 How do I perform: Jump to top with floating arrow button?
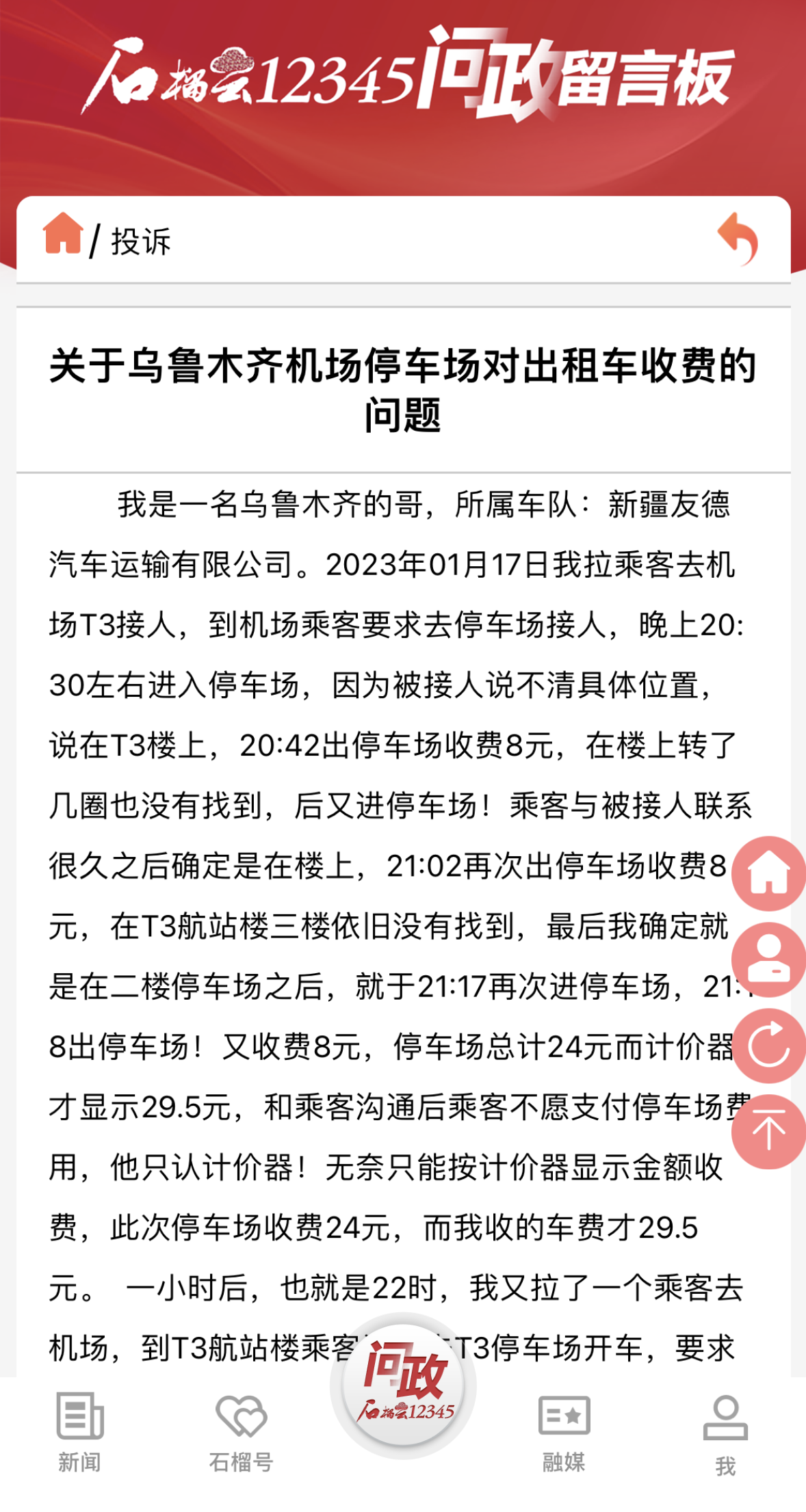[x=768, y=1132]
